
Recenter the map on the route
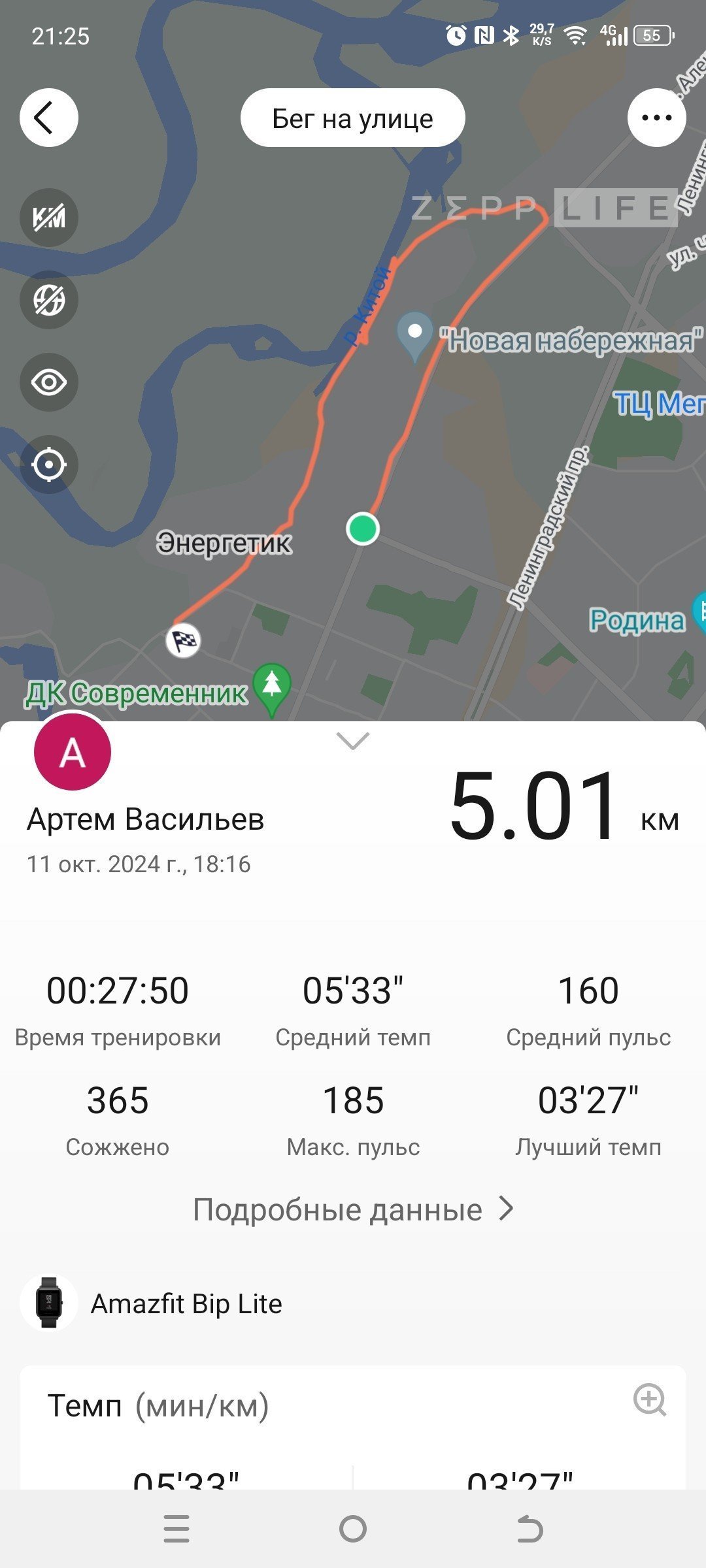click(x=49, y=465)
